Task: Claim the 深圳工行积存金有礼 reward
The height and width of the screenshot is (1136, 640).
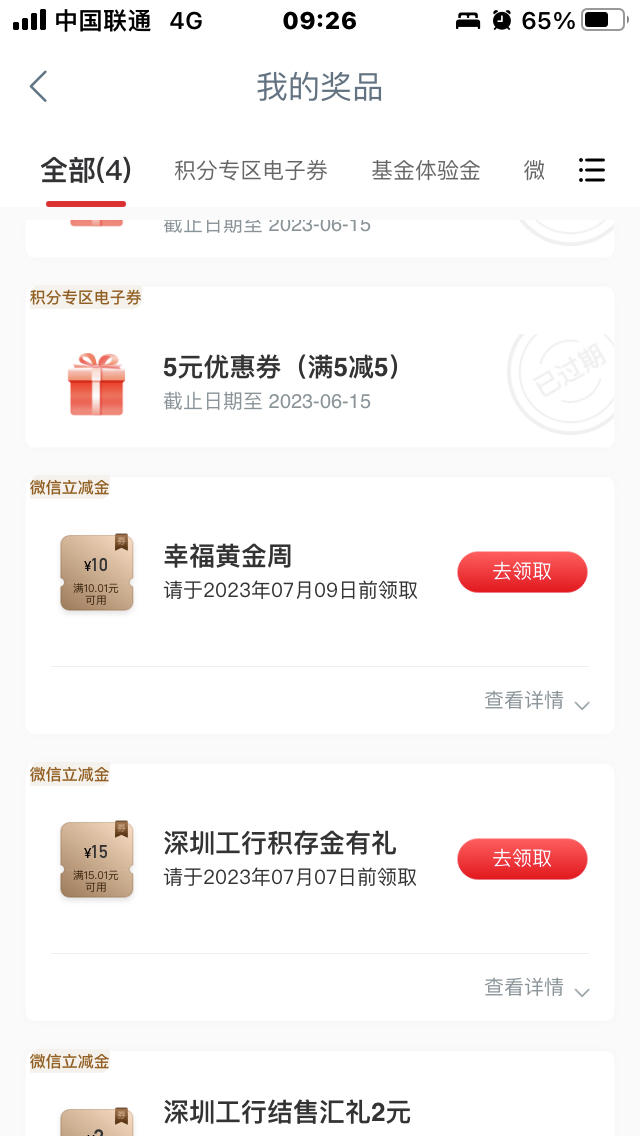Action: [522, 859]
